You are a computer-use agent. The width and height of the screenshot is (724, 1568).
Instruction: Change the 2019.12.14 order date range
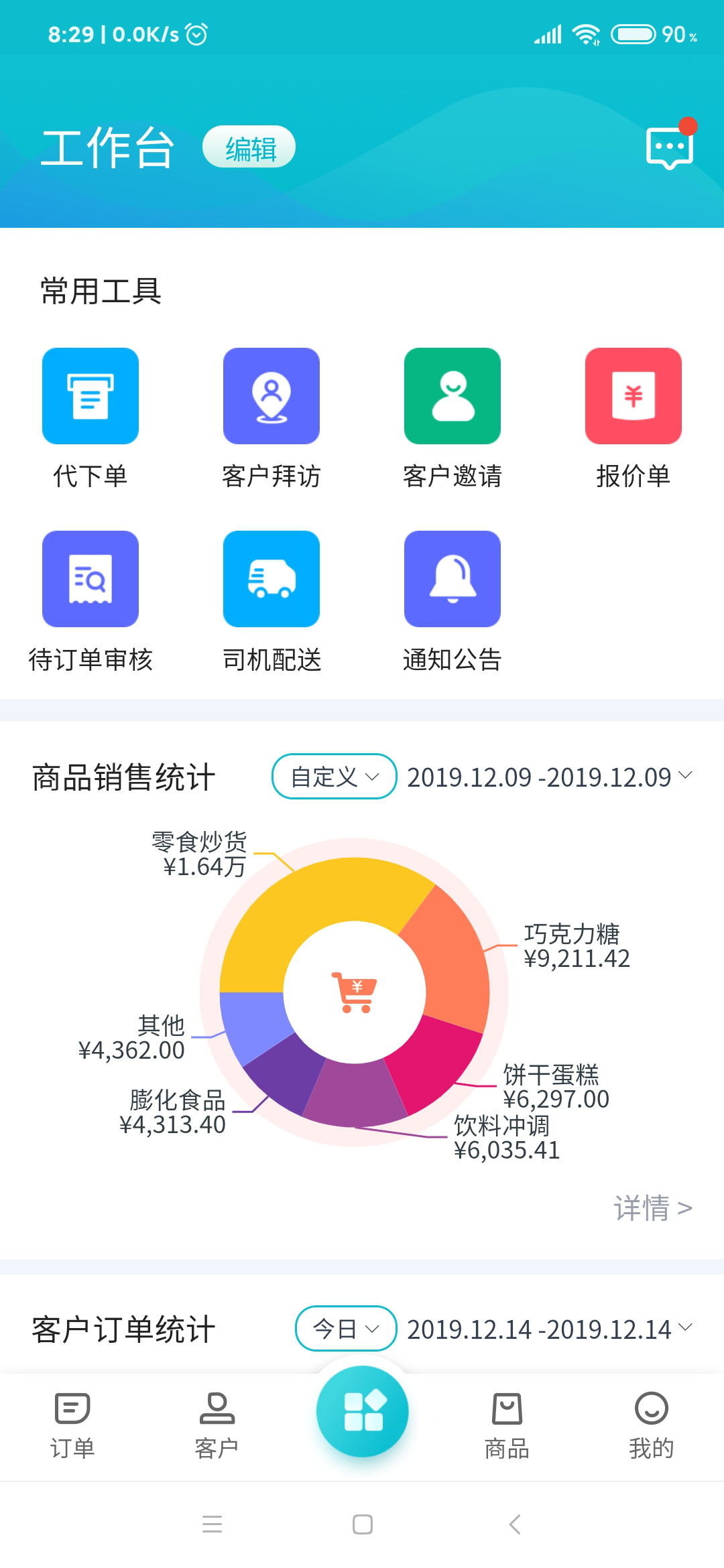pos(550,1329)
